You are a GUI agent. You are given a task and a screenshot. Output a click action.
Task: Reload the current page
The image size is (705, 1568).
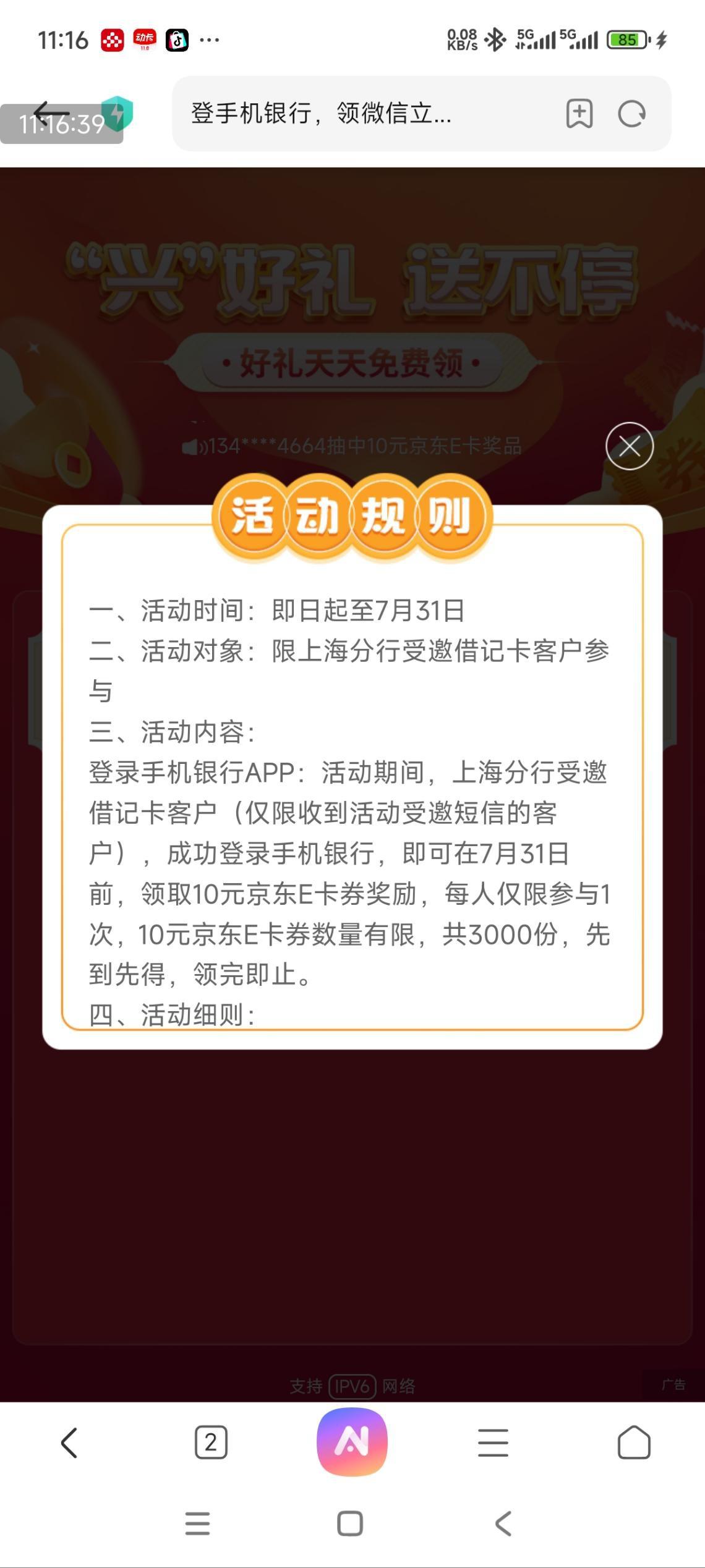click(631, 114)
